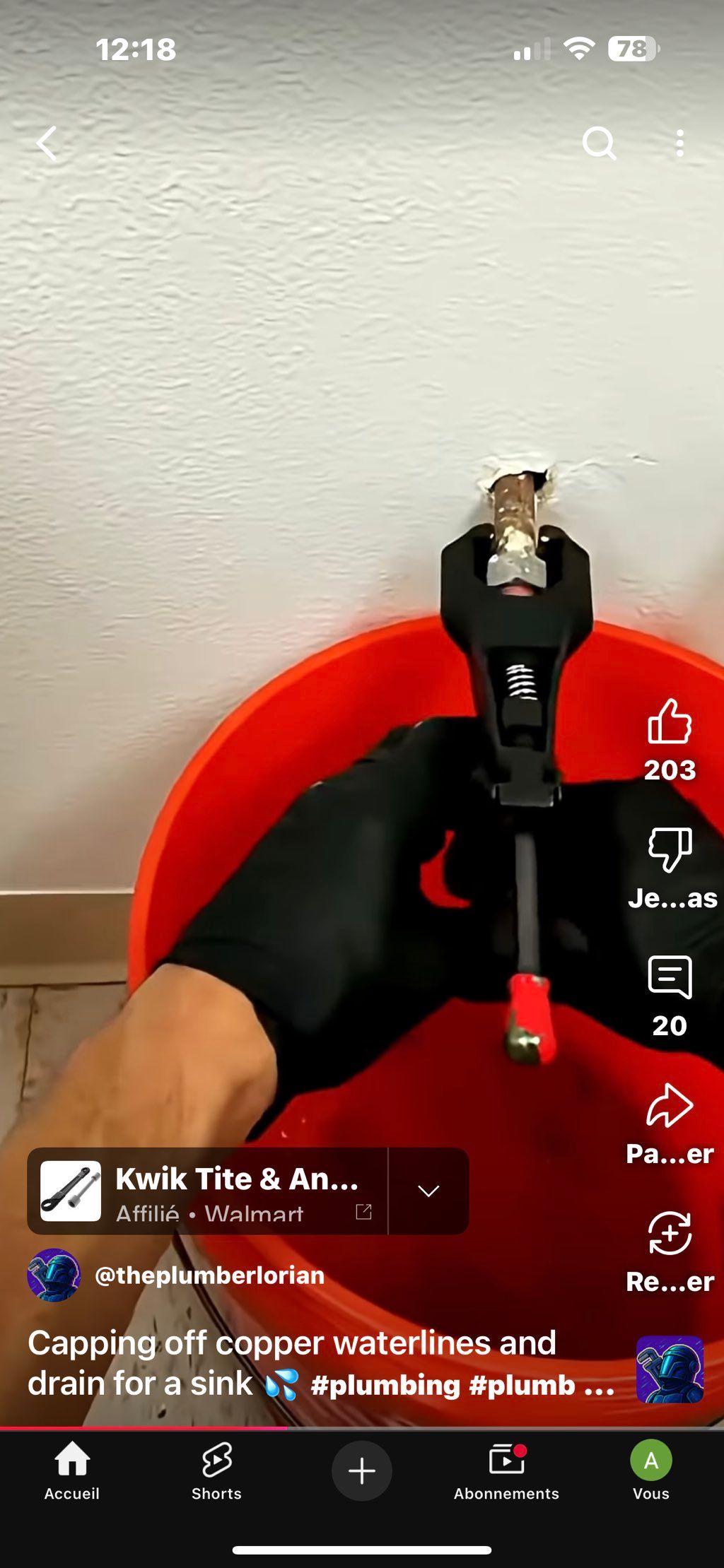
Task: Remix this Short
Action: coord(669,1233)
